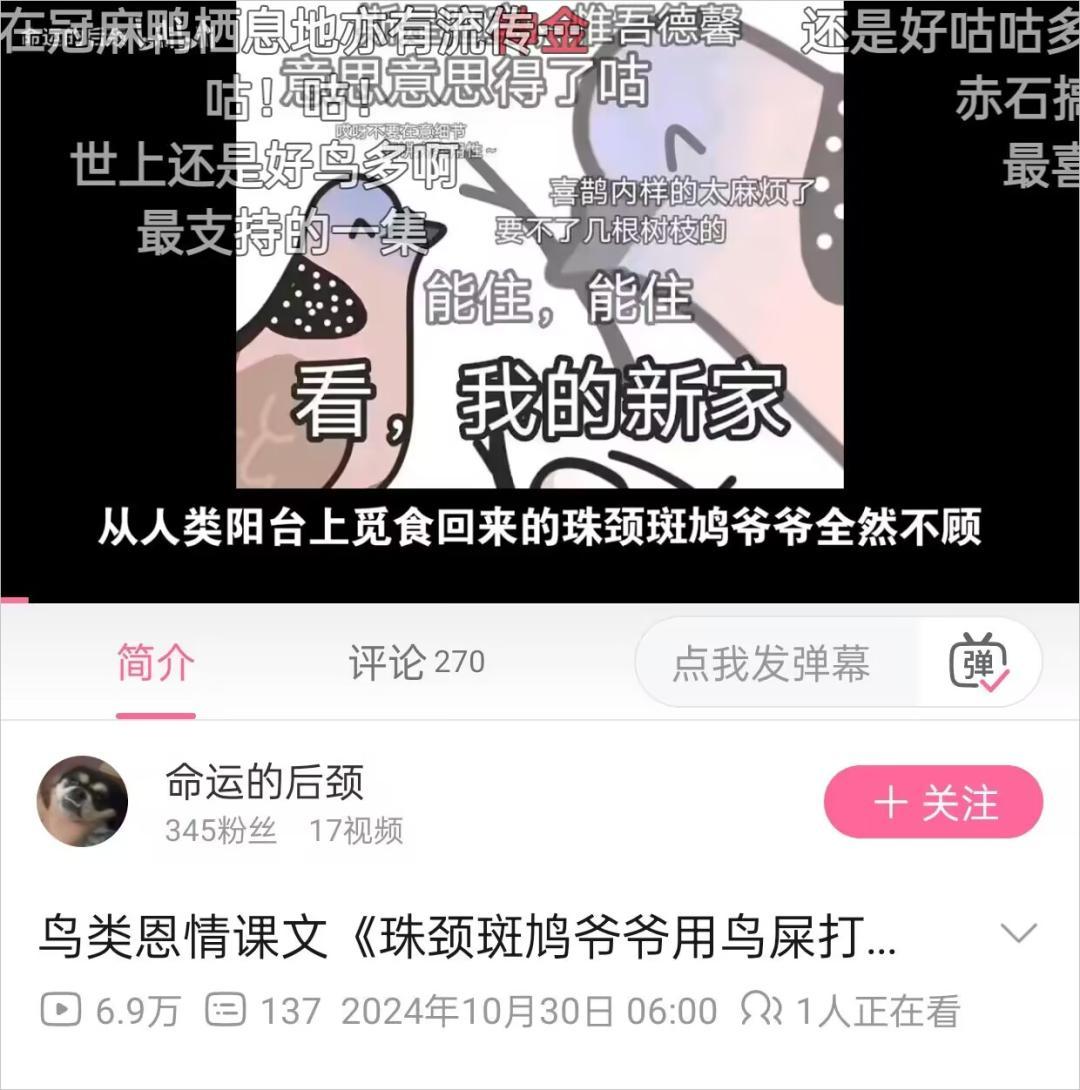This screenshot has width=1080, height=1090.
Task: Open 命运的后颈's avatar profile
Action: (82, 801)
